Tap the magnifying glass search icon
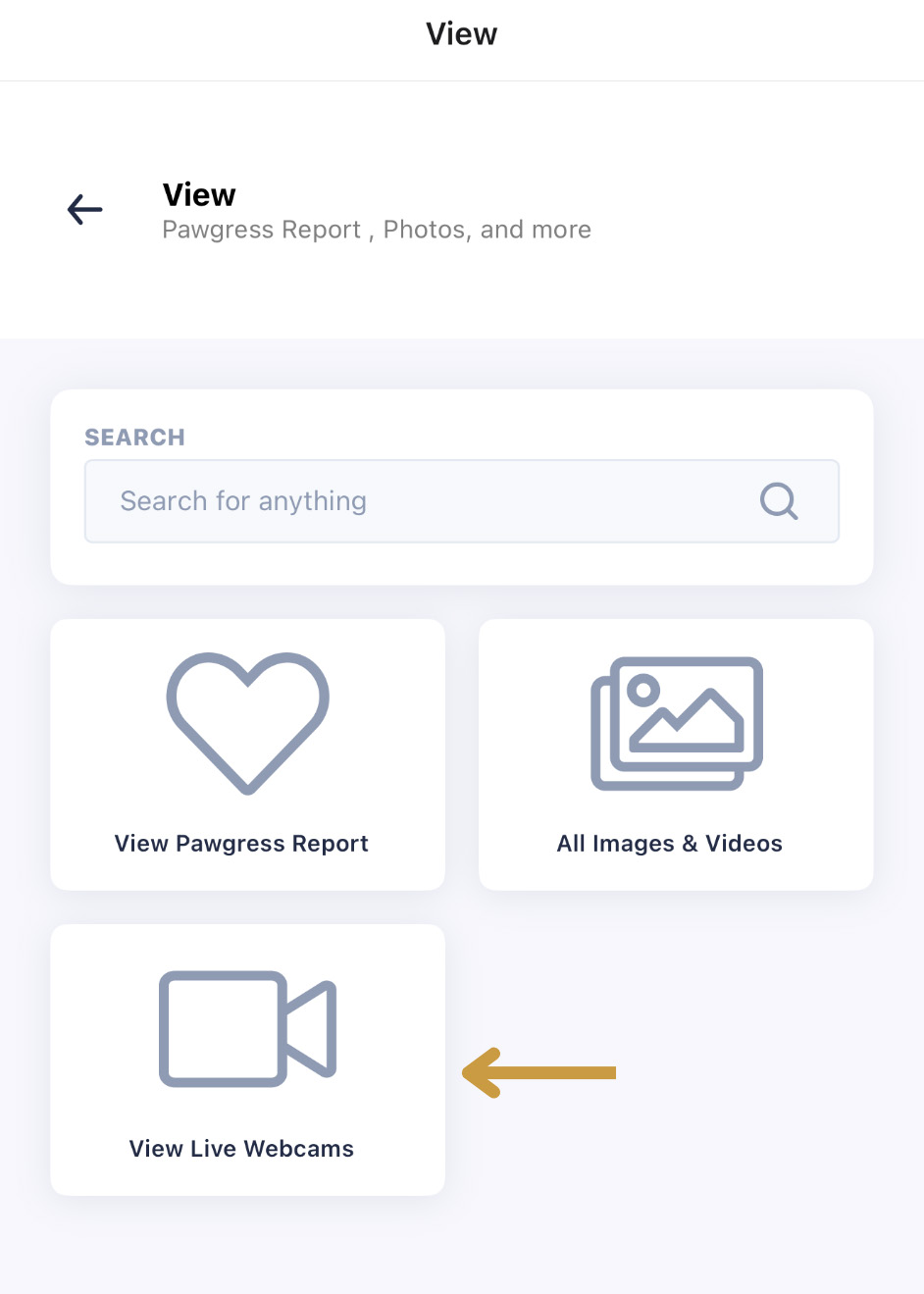This screenshot has height=1294, width=924. coord(779,501)
